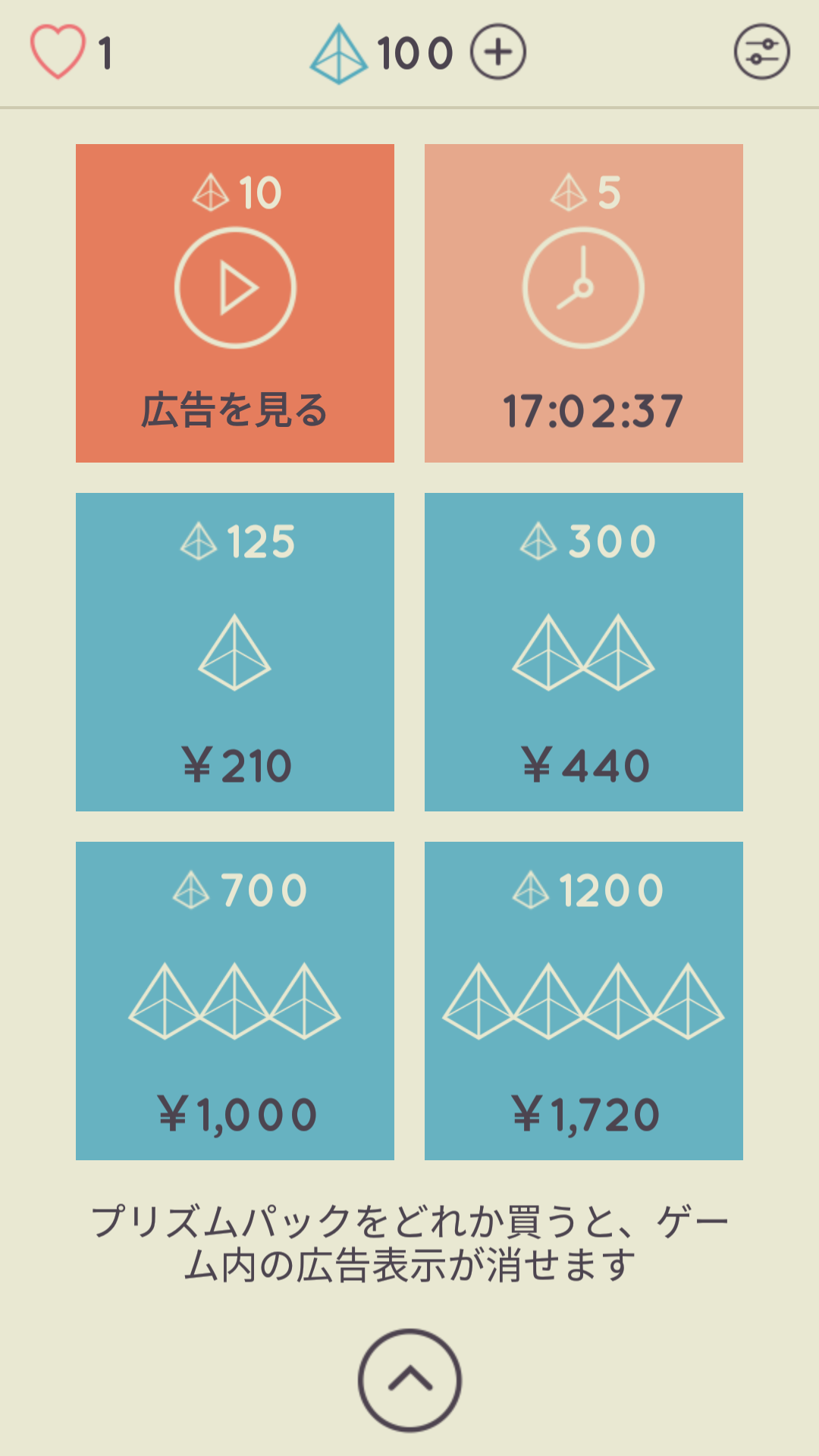Buy the 300 prism pack for ¥440

click(x=584, y=652)
